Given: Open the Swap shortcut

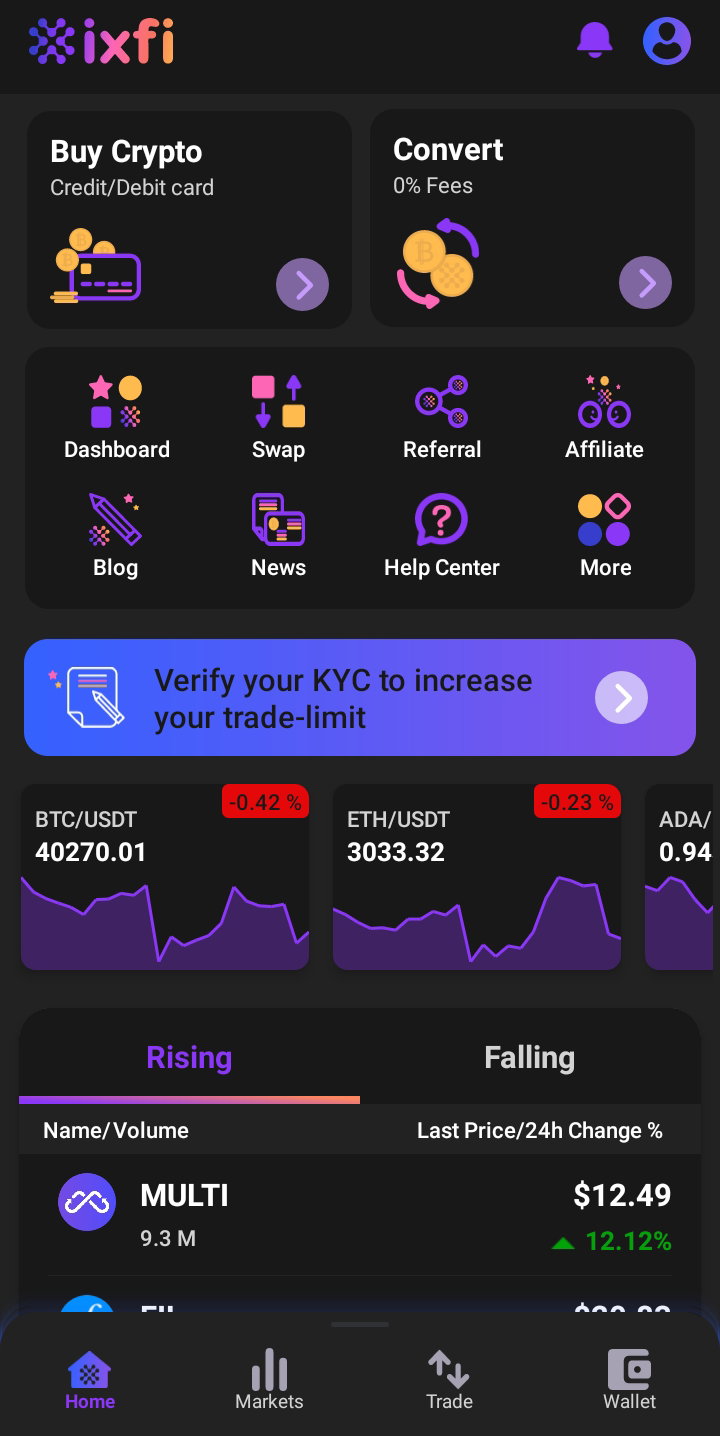Looking at the screenshot, I should [278, 418].
